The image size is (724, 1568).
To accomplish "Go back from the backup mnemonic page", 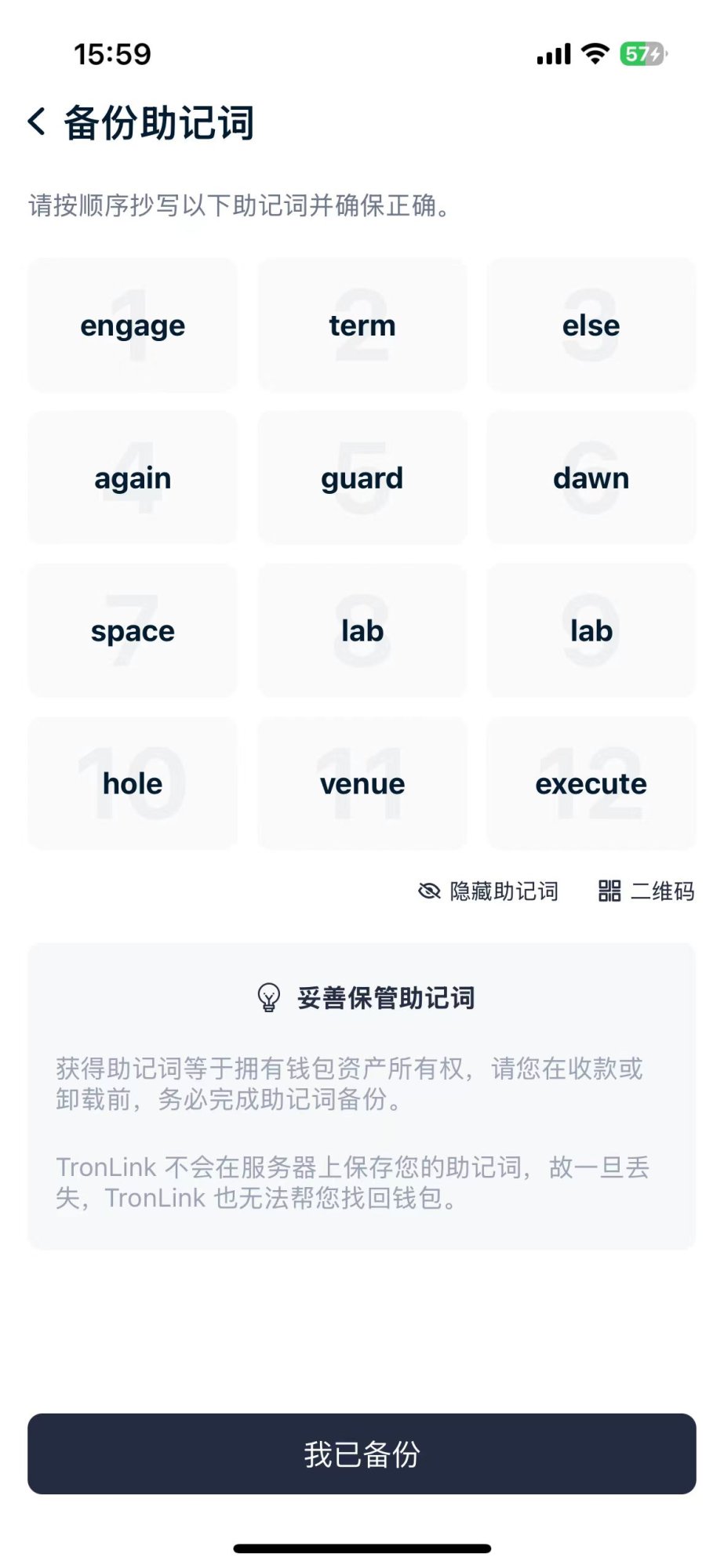I will coord(37,122).
